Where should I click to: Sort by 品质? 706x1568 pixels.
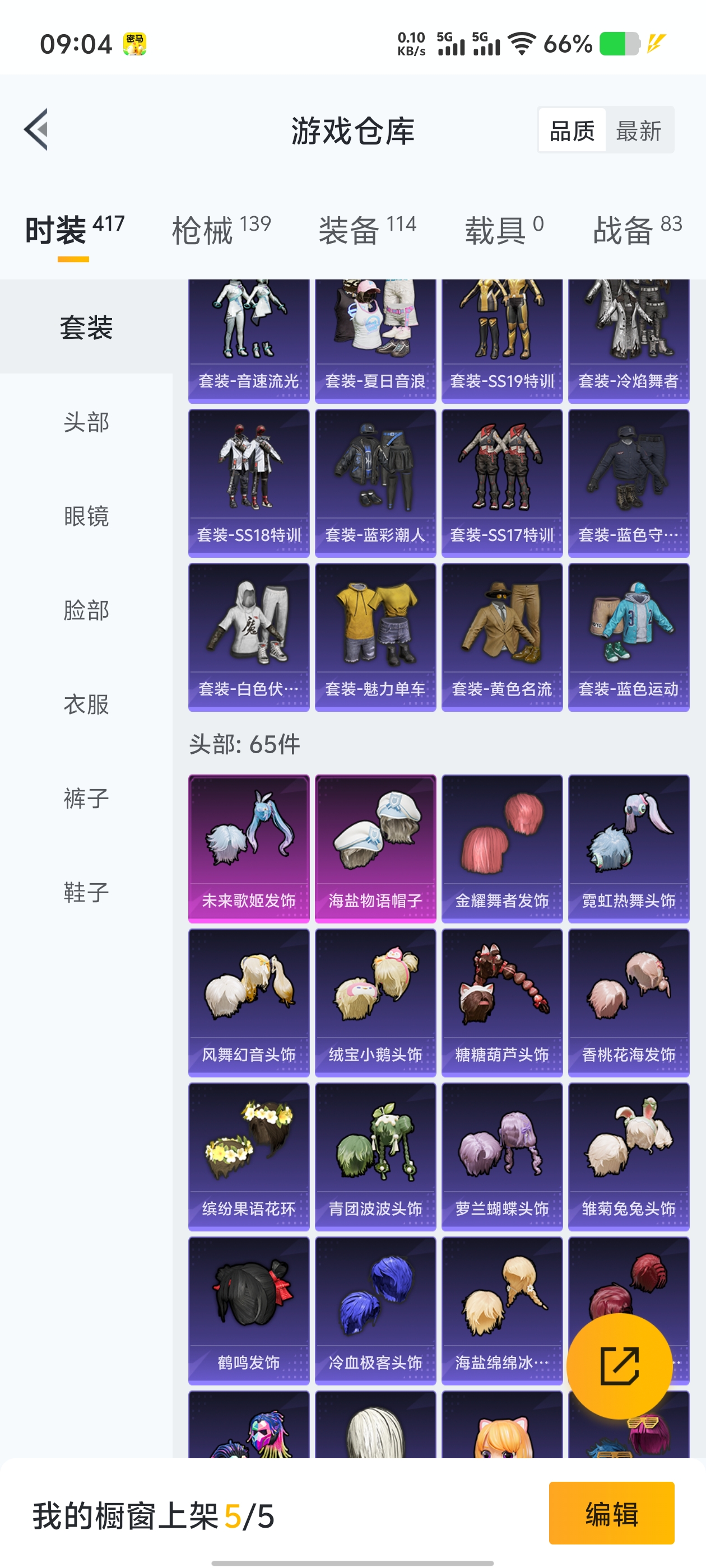(572, 131)
